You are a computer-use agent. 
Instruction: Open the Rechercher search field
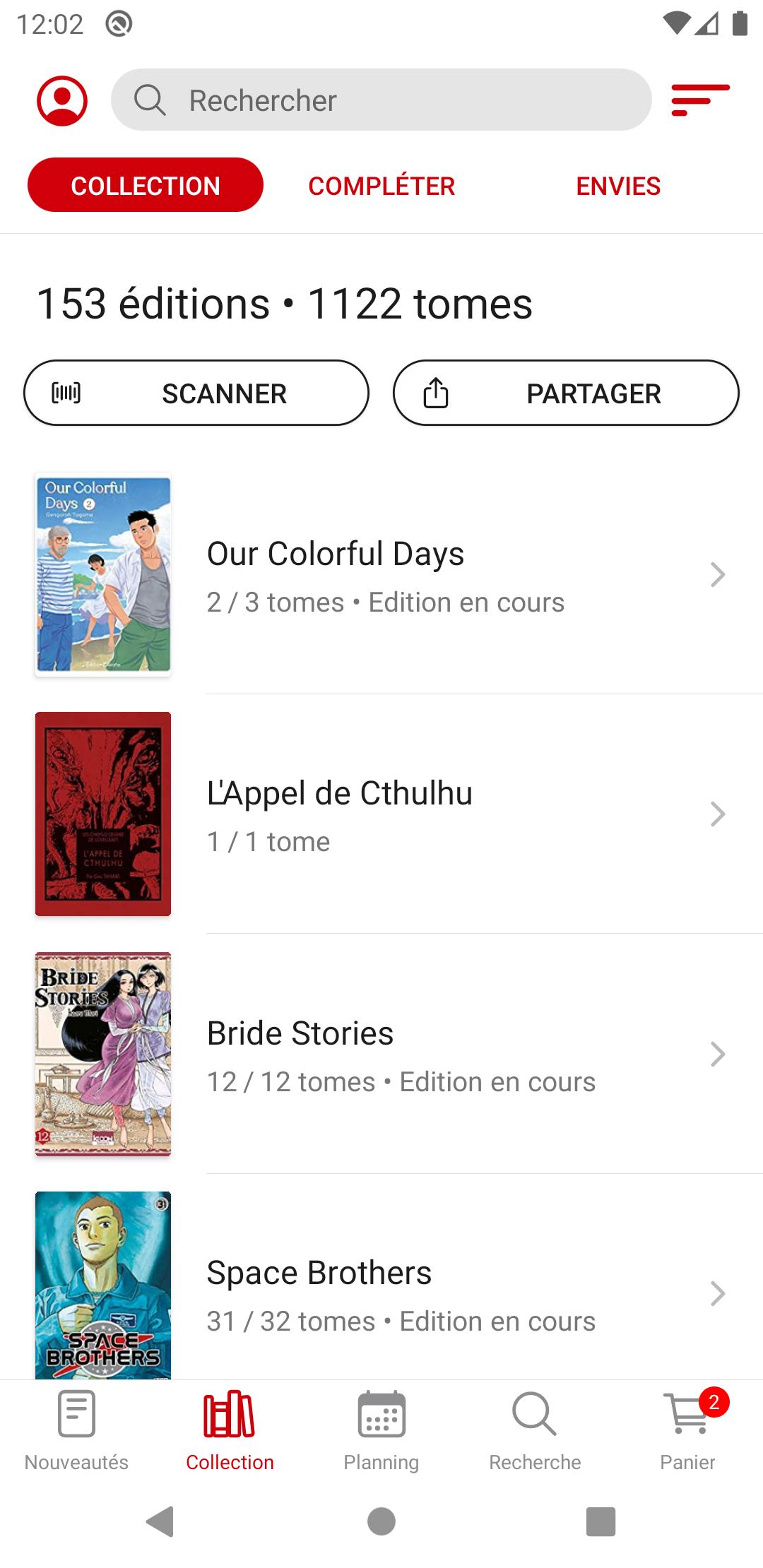[x=381, y=99]
